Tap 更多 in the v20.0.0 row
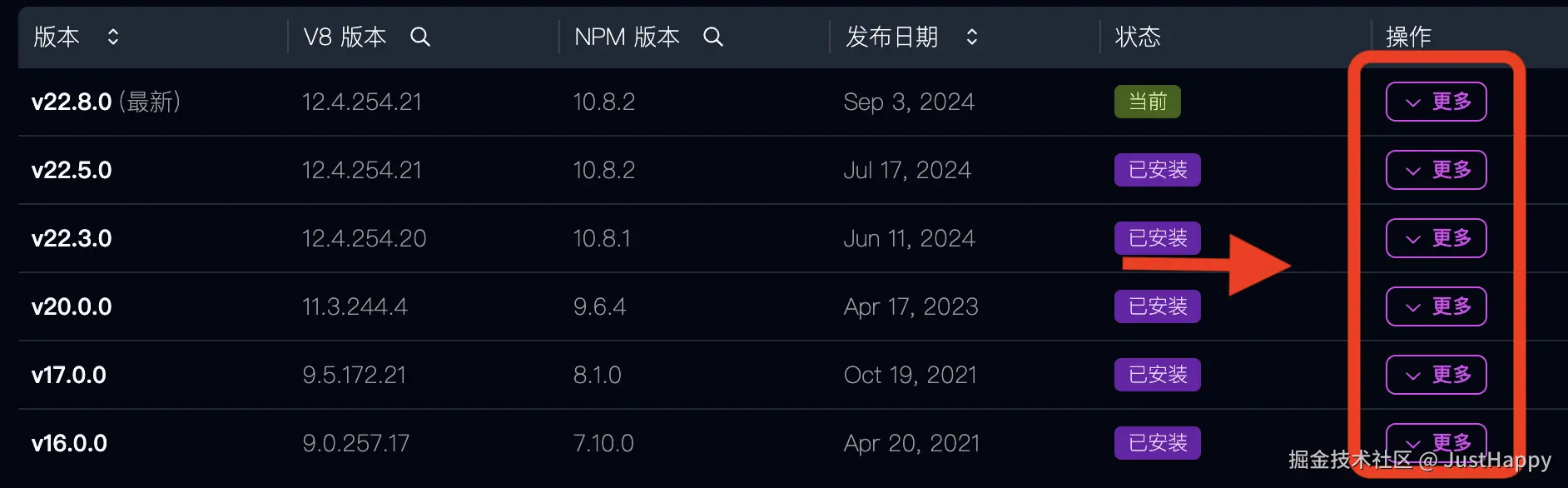1568x488 pixels. pyautogui.click(x=1436, y=306)
